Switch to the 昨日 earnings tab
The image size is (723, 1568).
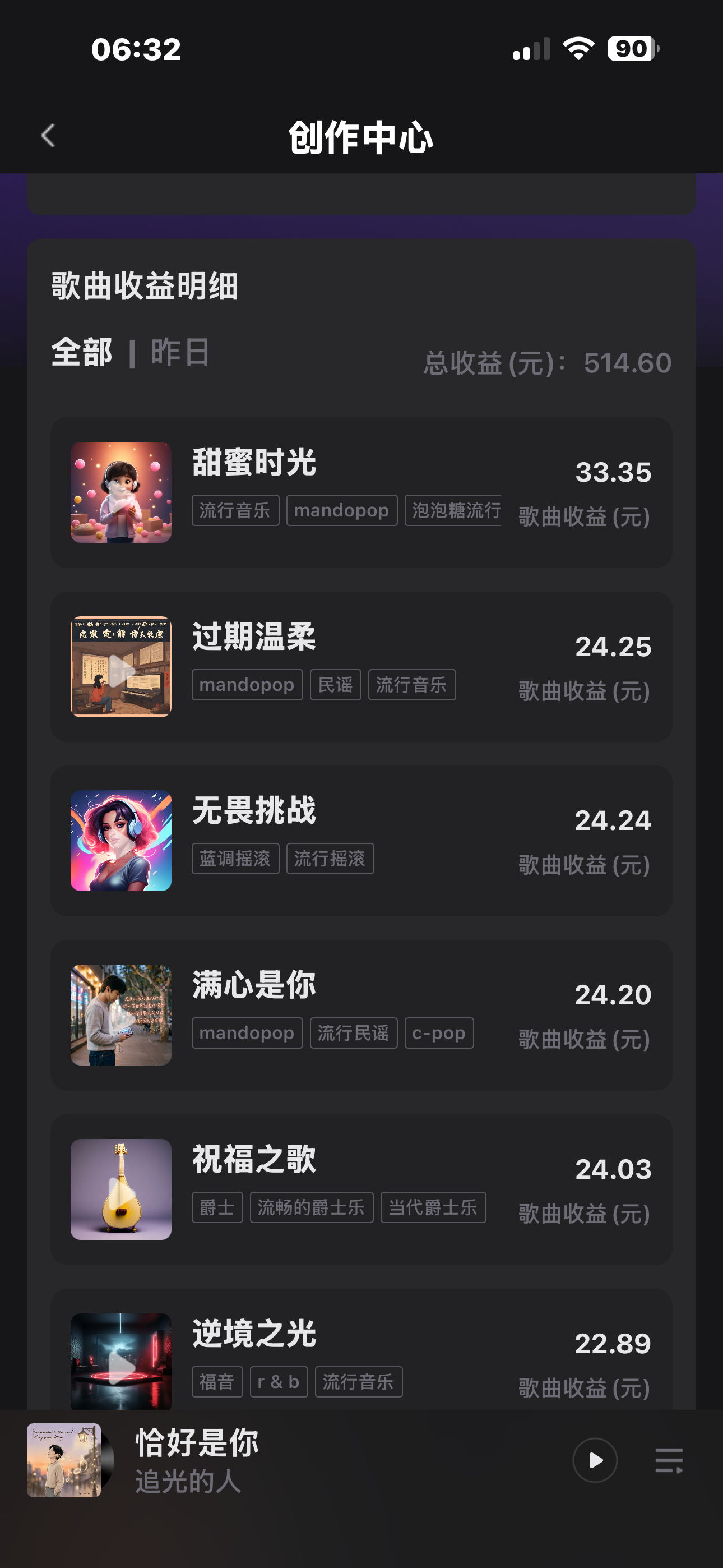click(180, 353)
